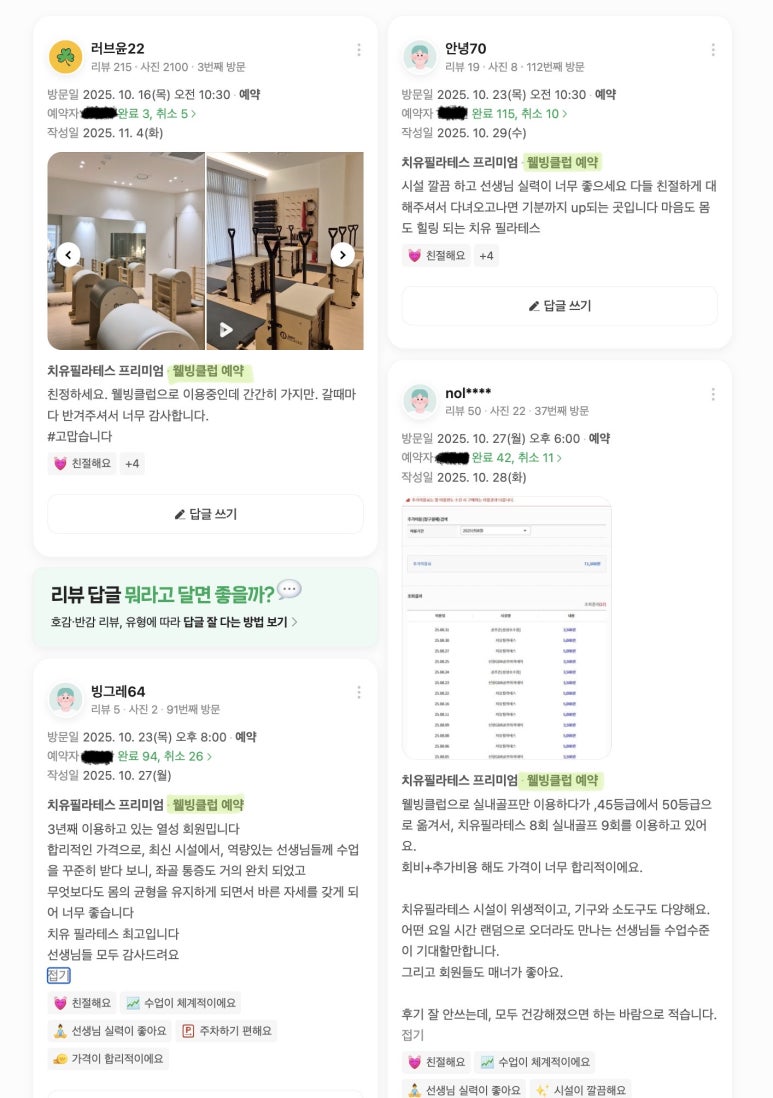The image size is (773, 1098).
Task: Open the screenshot image in nol**** review
Action: click(506, 627)
